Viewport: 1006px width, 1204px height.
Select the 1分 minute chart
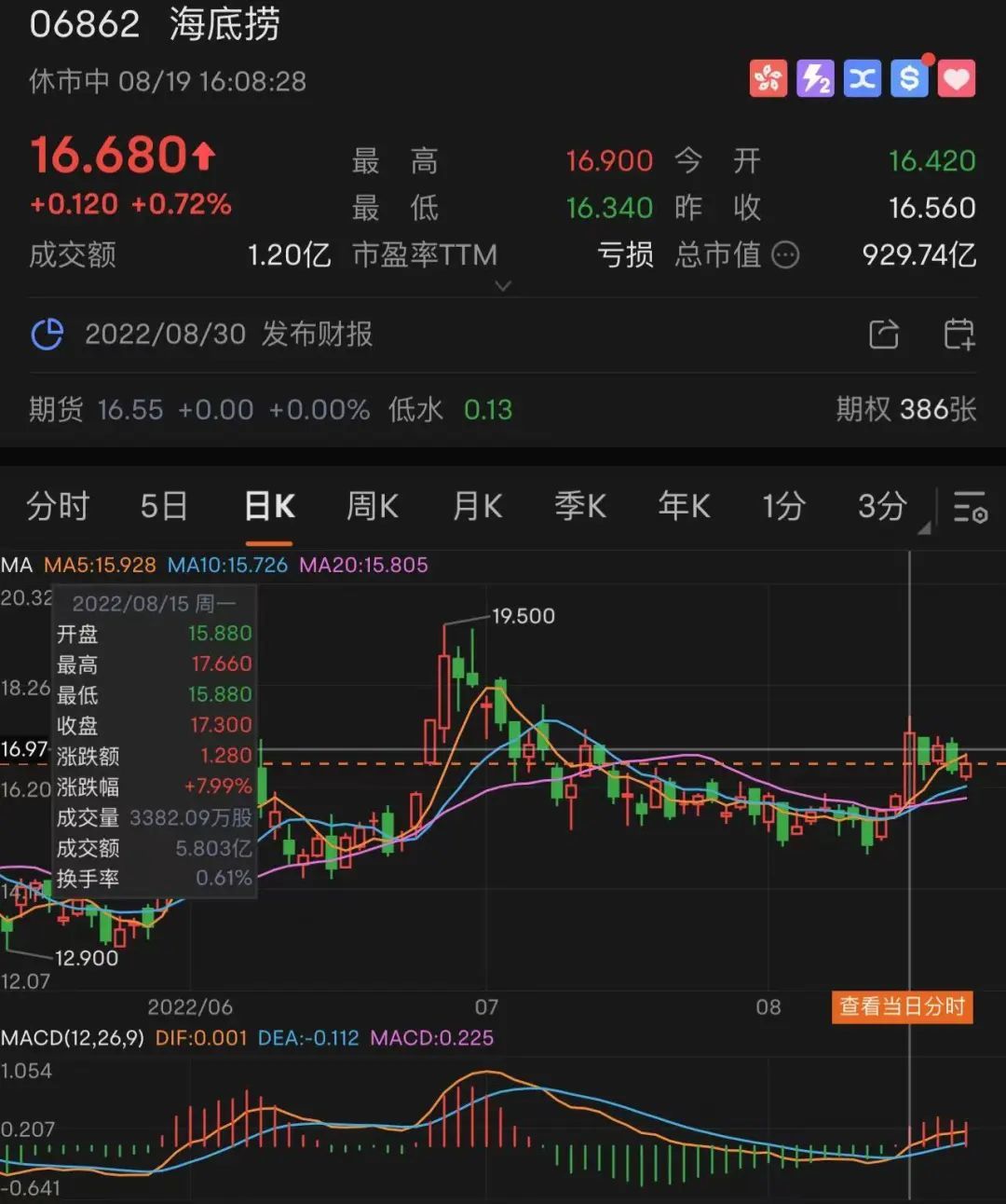coord(783,506)
